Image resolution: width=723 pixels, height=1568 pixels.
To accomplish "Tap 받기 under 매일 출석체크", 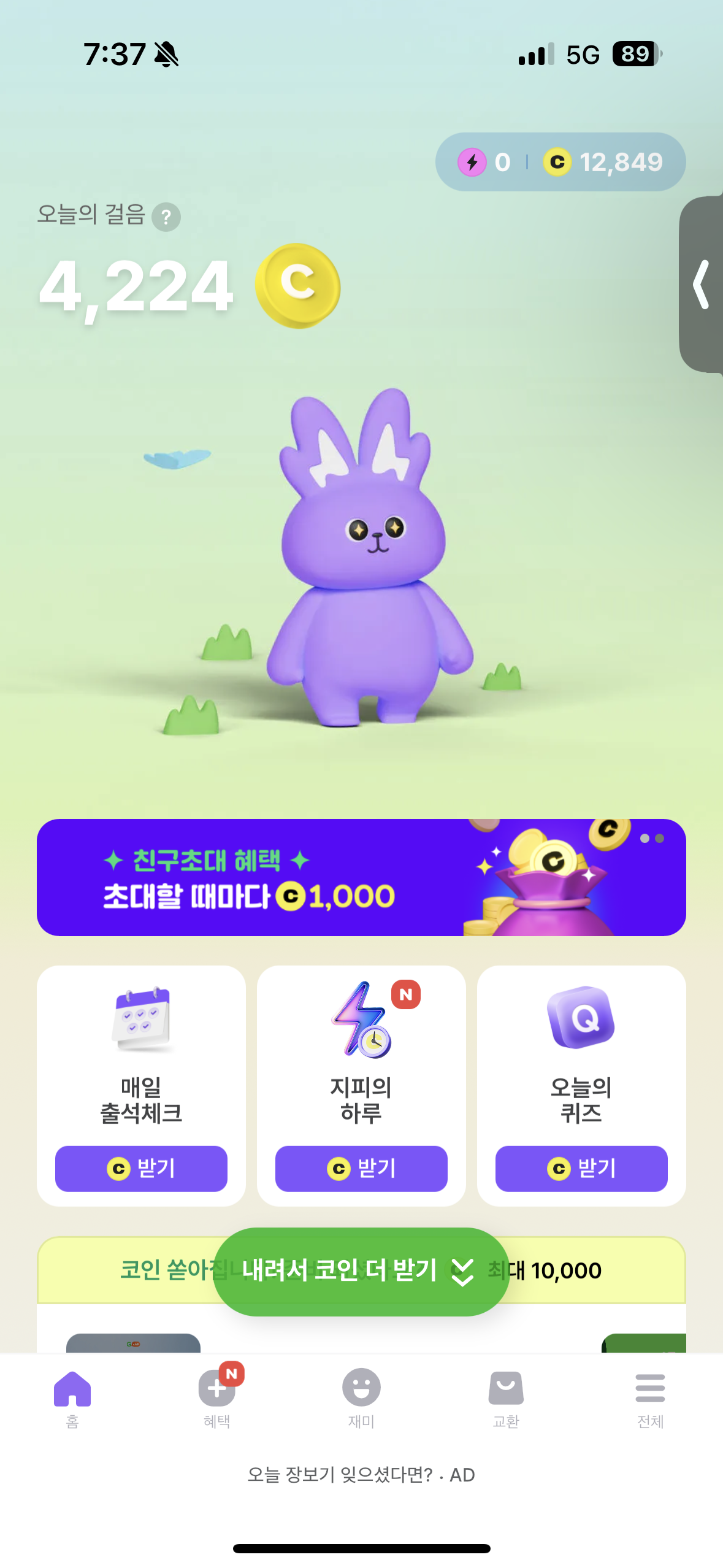I will pos(141,1168).
